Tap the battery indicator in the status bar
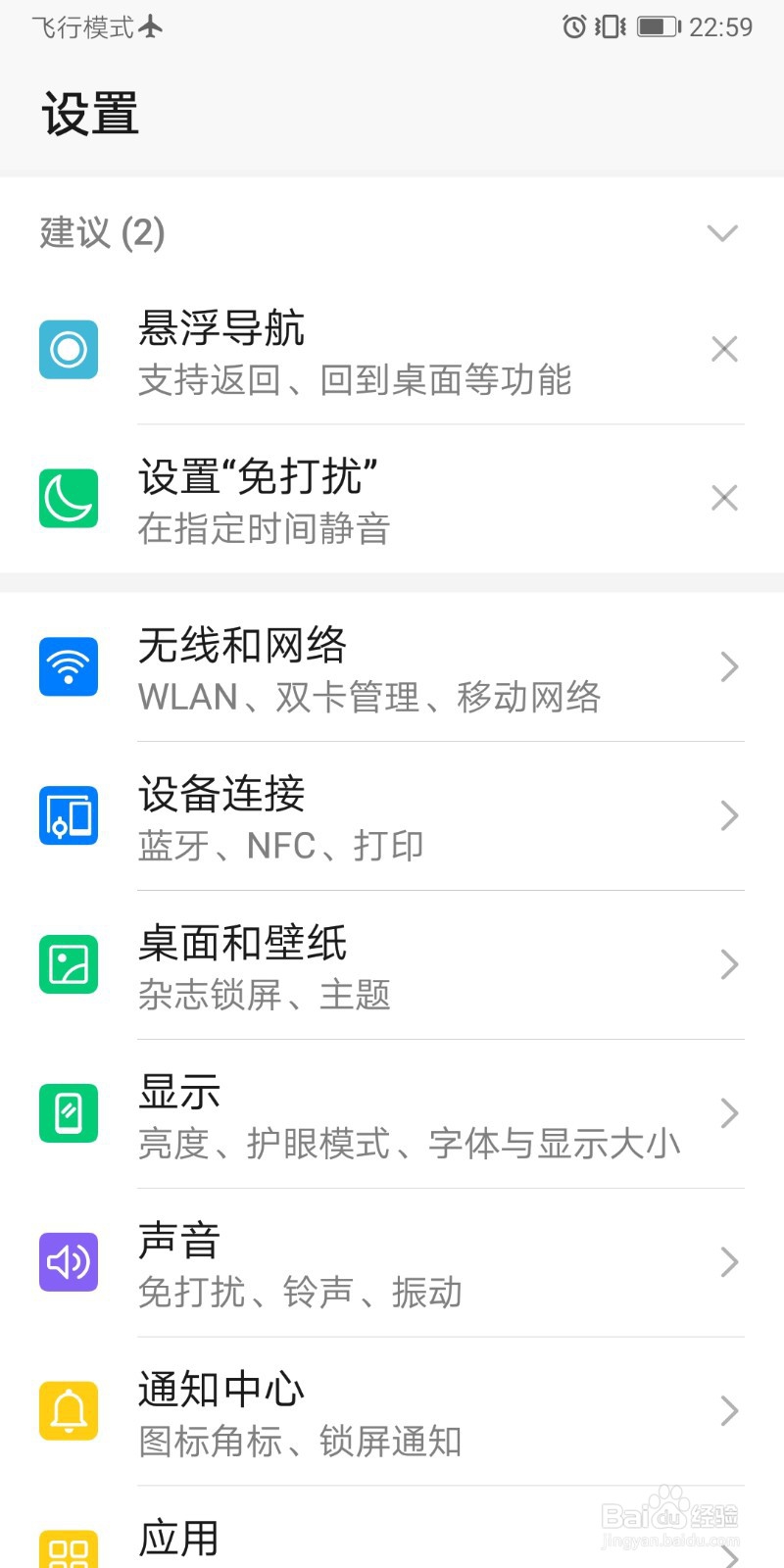Image resolution: width=784 pixels, height=1568 pixels. tap(655, 27)
